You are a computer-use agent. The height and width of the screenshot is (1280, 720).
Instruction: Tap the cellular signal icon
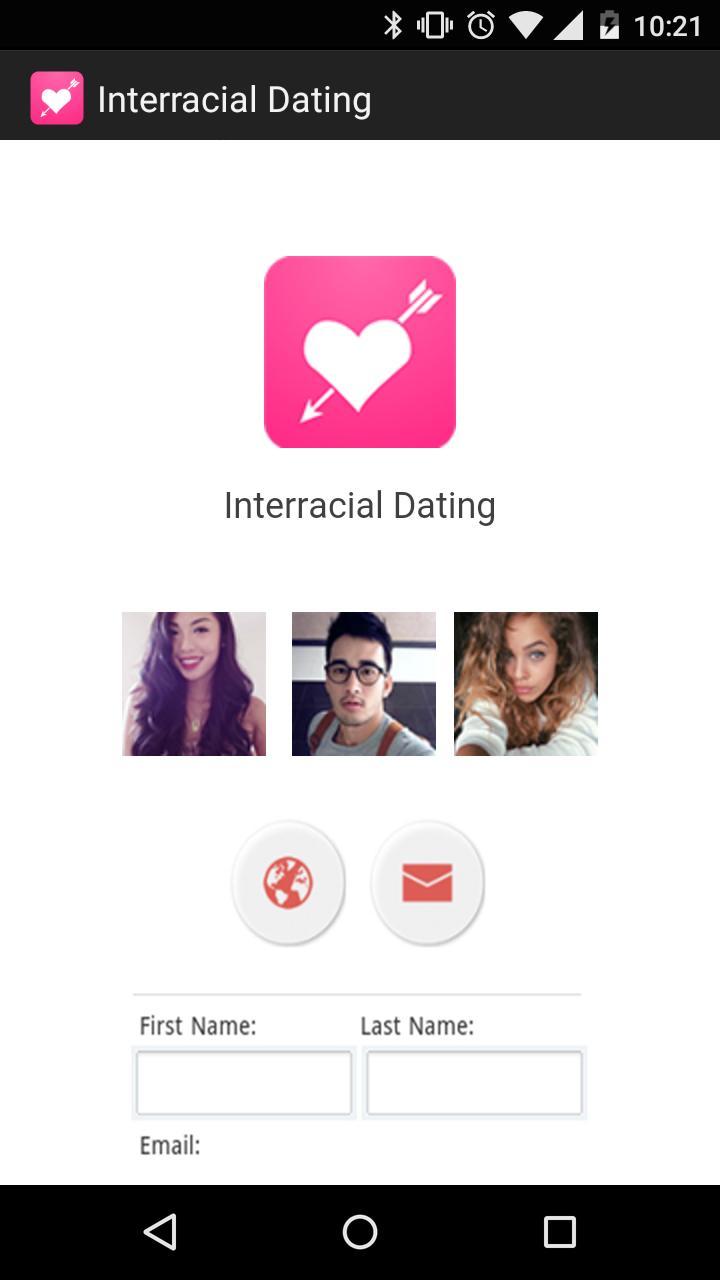[x=571, y=22]
